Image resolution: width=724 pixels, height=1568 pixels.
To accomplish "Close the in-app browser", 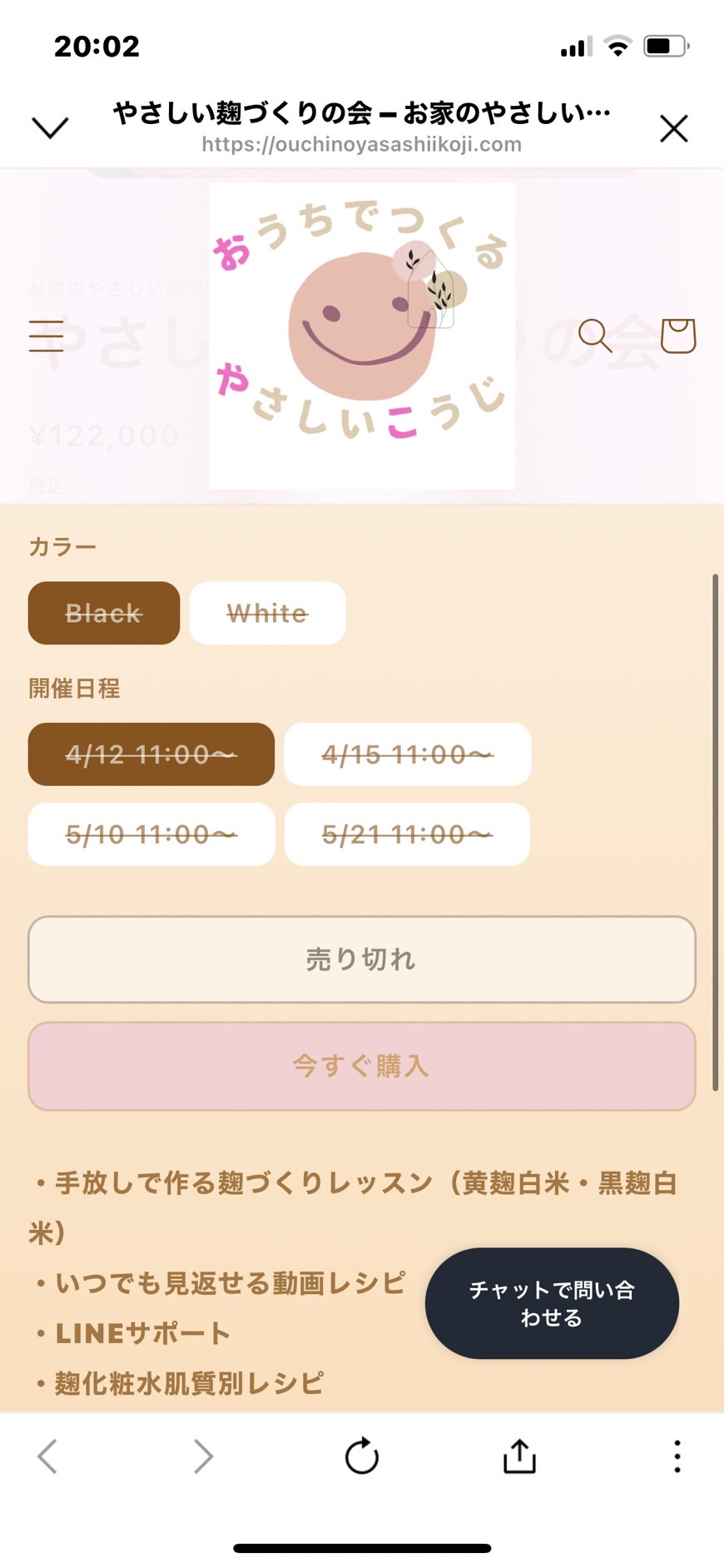I will pos(673,128).
